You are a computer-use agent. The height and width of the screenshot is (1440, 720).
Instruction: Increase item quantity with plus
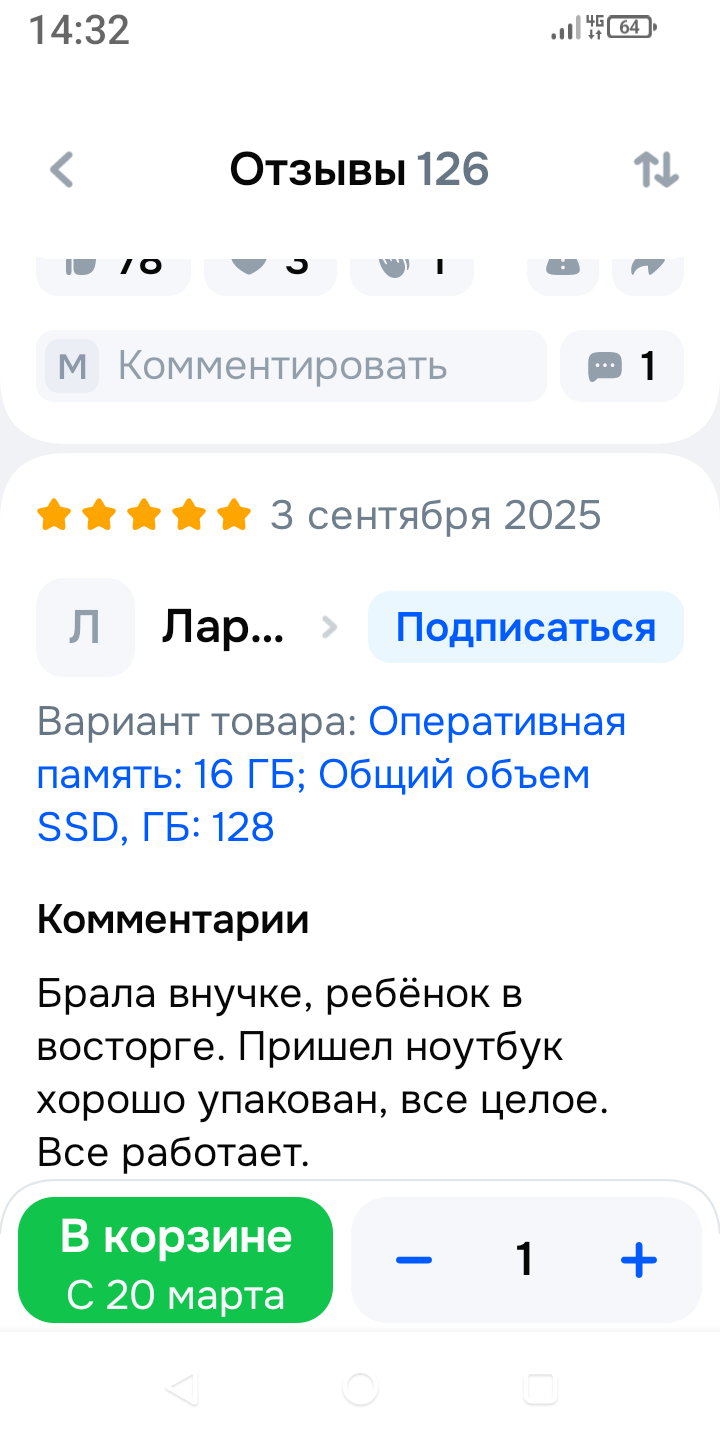point(639,1260)
